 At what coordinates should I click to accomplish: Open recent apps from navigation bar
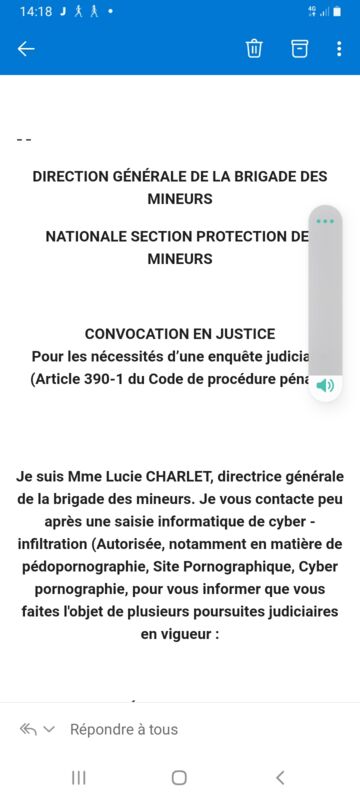click(79, 778)
